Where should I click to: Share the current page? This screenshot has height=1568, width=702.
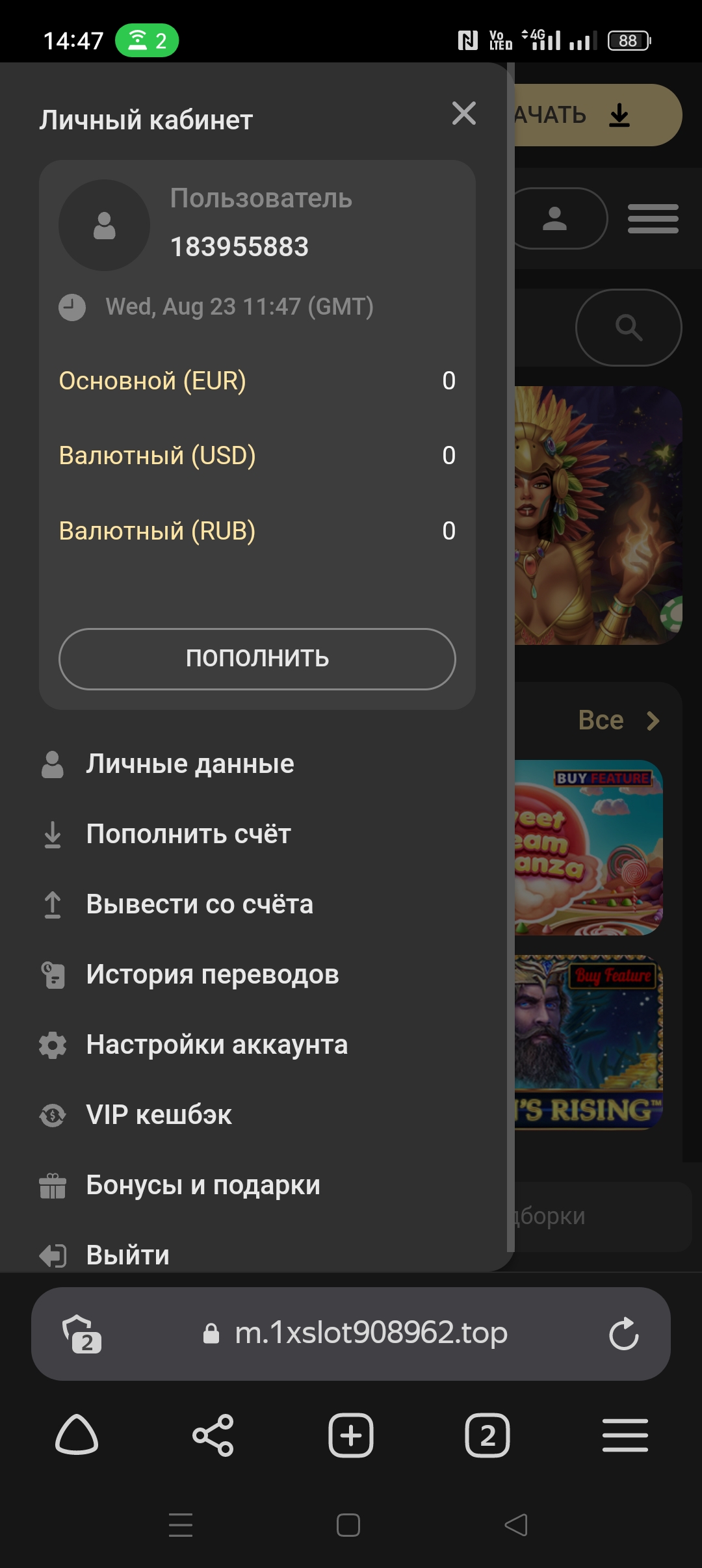point(213,1435)
